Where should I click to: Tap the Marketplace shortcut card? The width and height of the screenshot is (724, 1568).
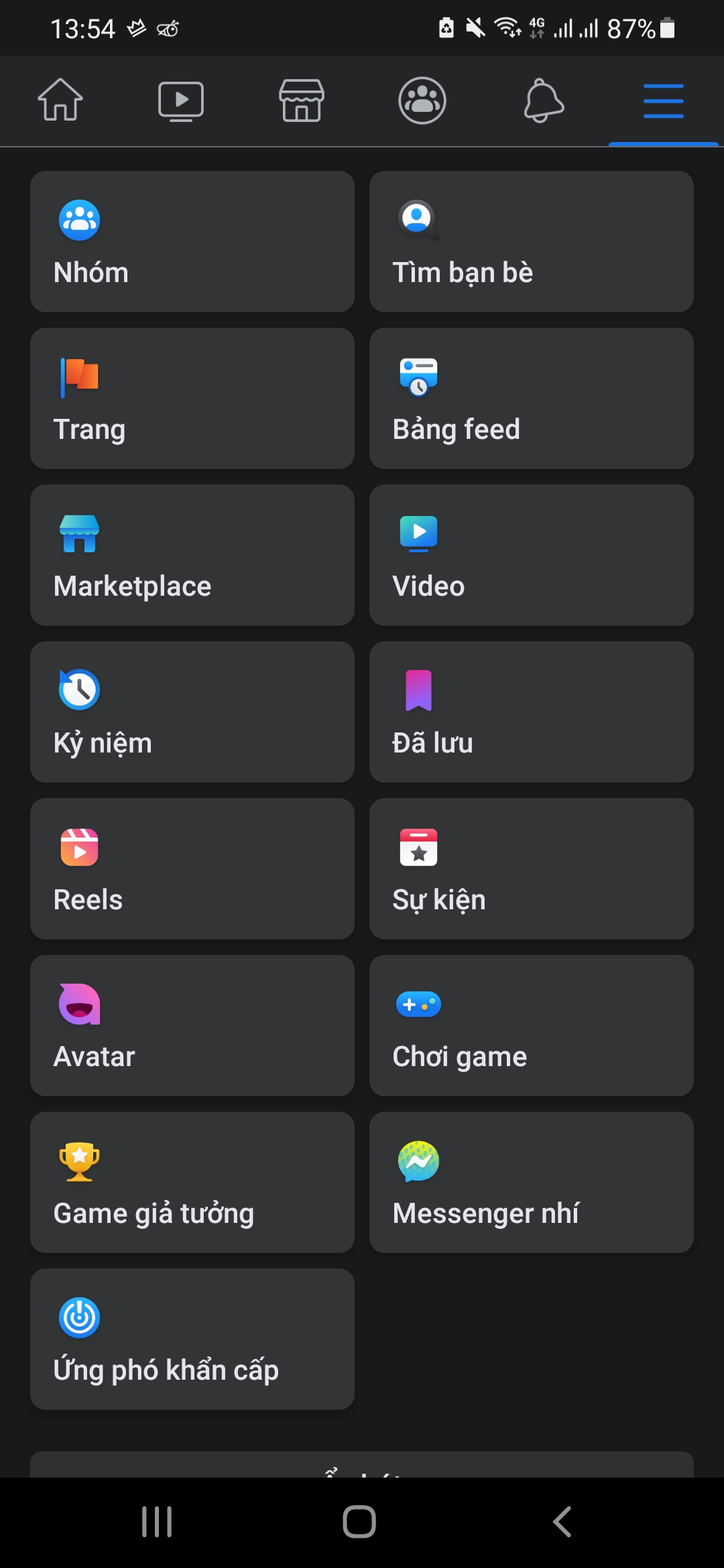192,555
